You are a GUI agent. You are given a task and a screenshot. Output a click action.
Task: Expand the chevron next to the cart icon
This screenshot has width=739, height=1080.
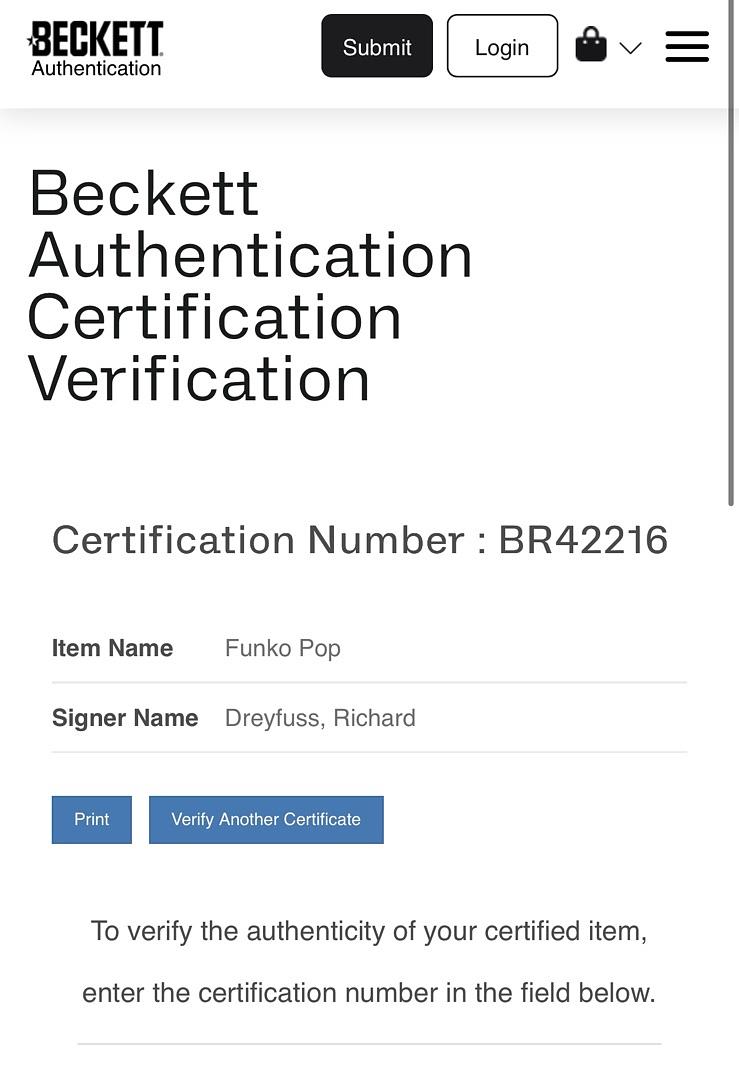630,48
